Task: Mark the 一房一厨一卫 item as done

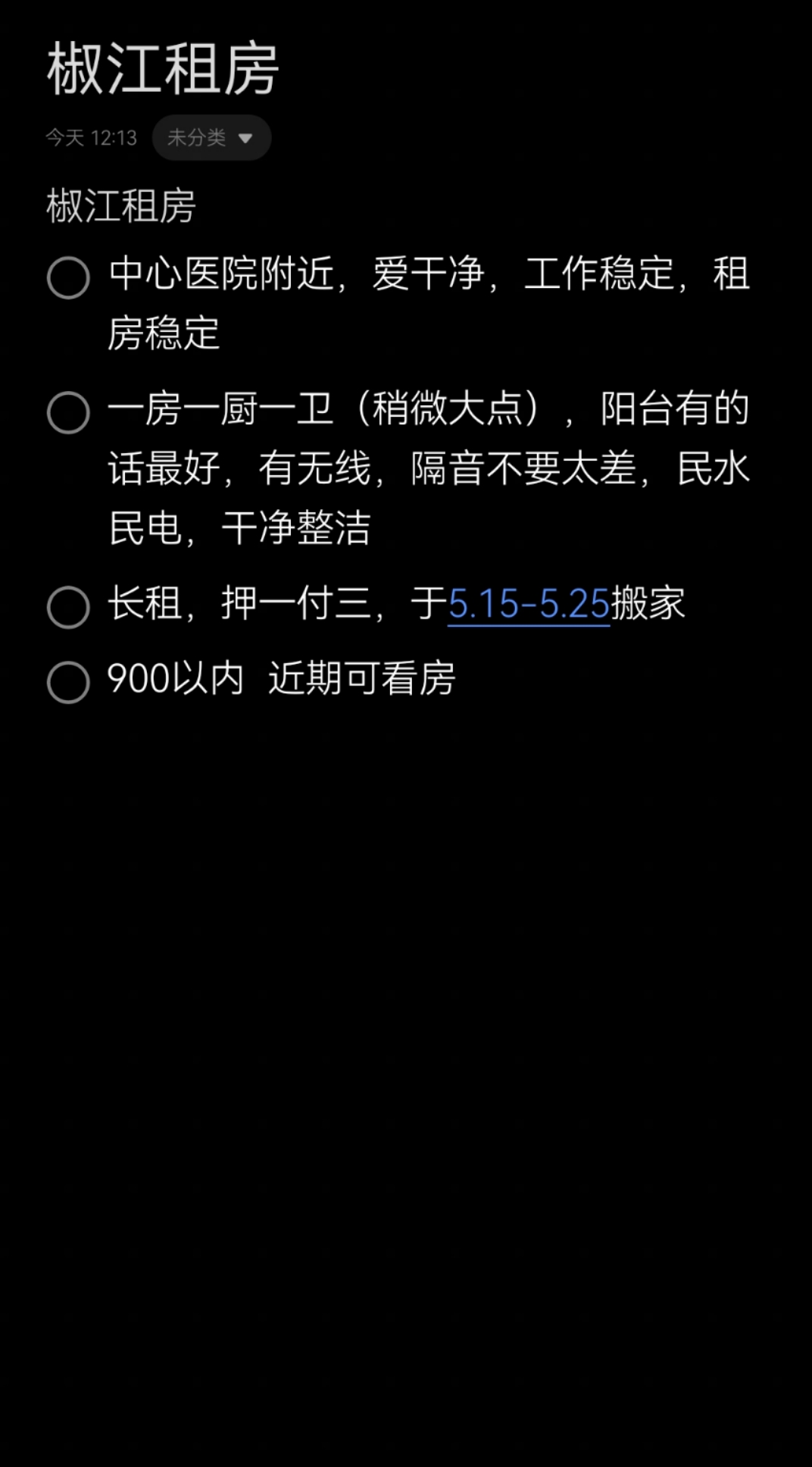Action: pyautogui.click(x=68, y=412)
